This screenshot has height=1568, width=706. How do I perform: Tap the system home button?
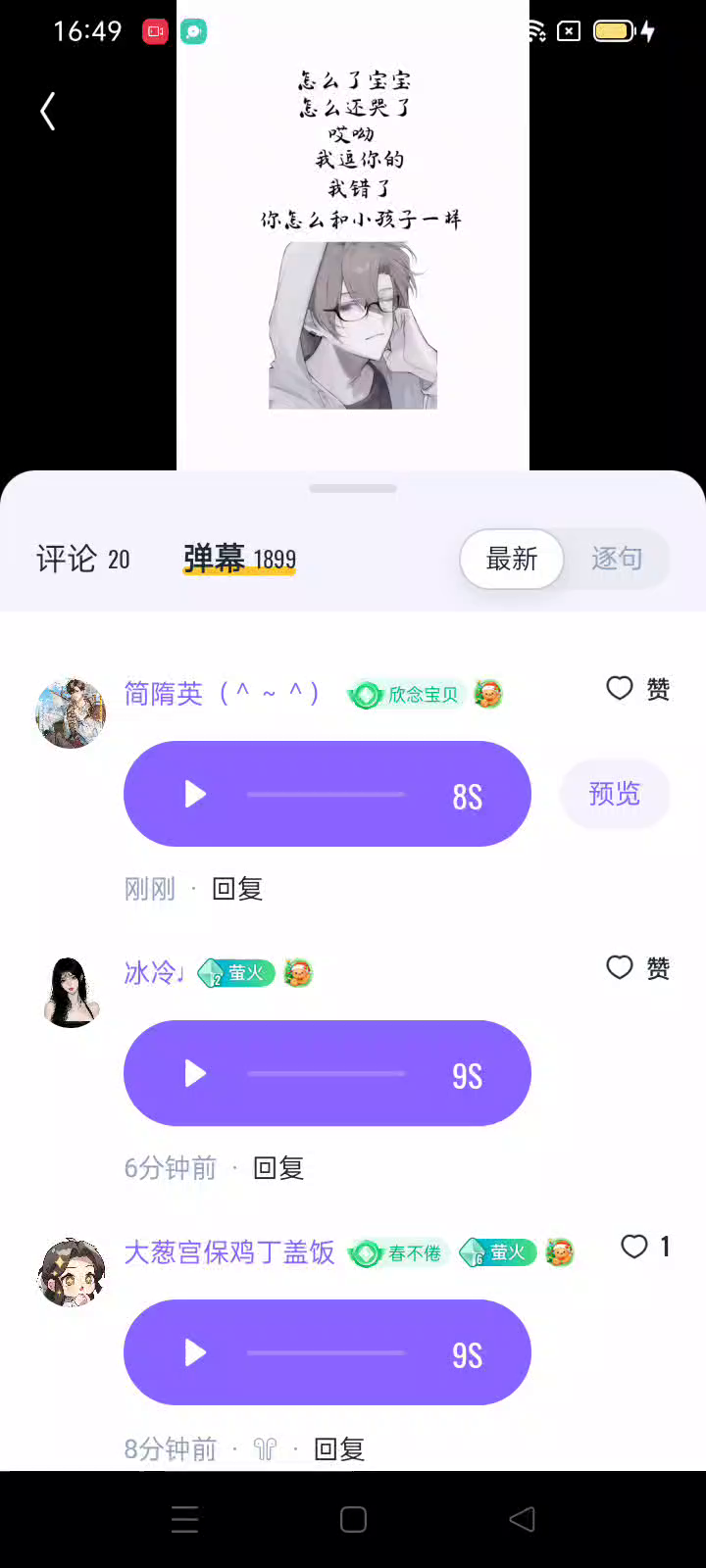(x=353, y=1520)
